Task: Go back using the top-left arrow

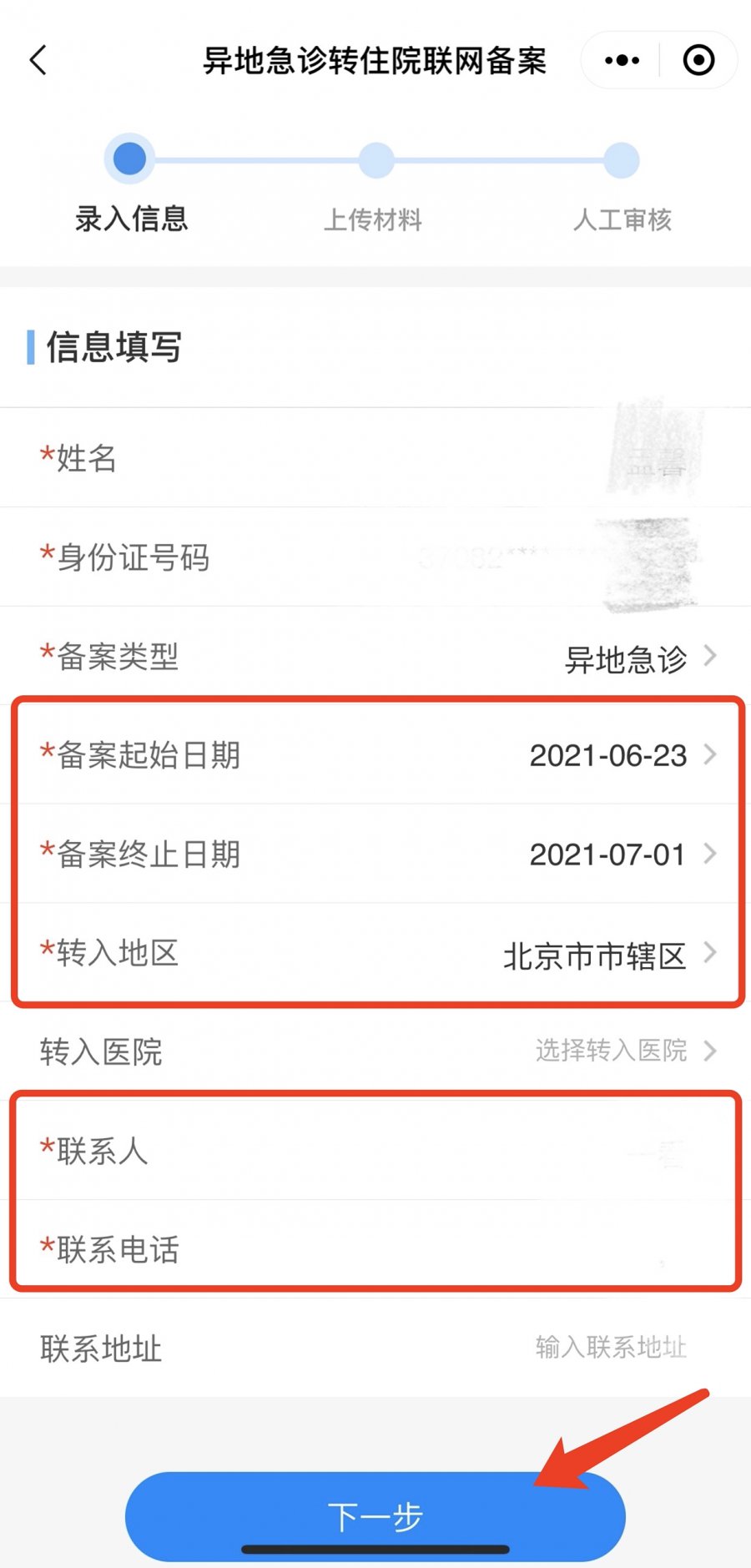Action: [38, 60]
